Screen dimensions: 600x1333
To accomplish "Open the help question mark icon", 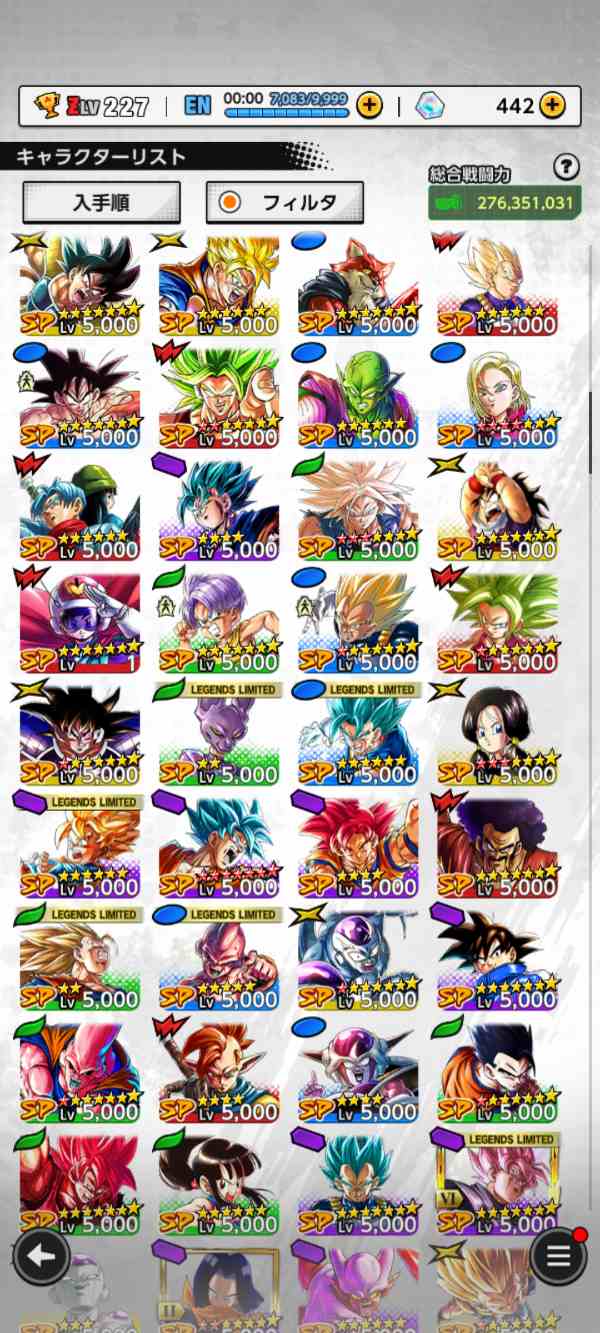I will point(566,167).
